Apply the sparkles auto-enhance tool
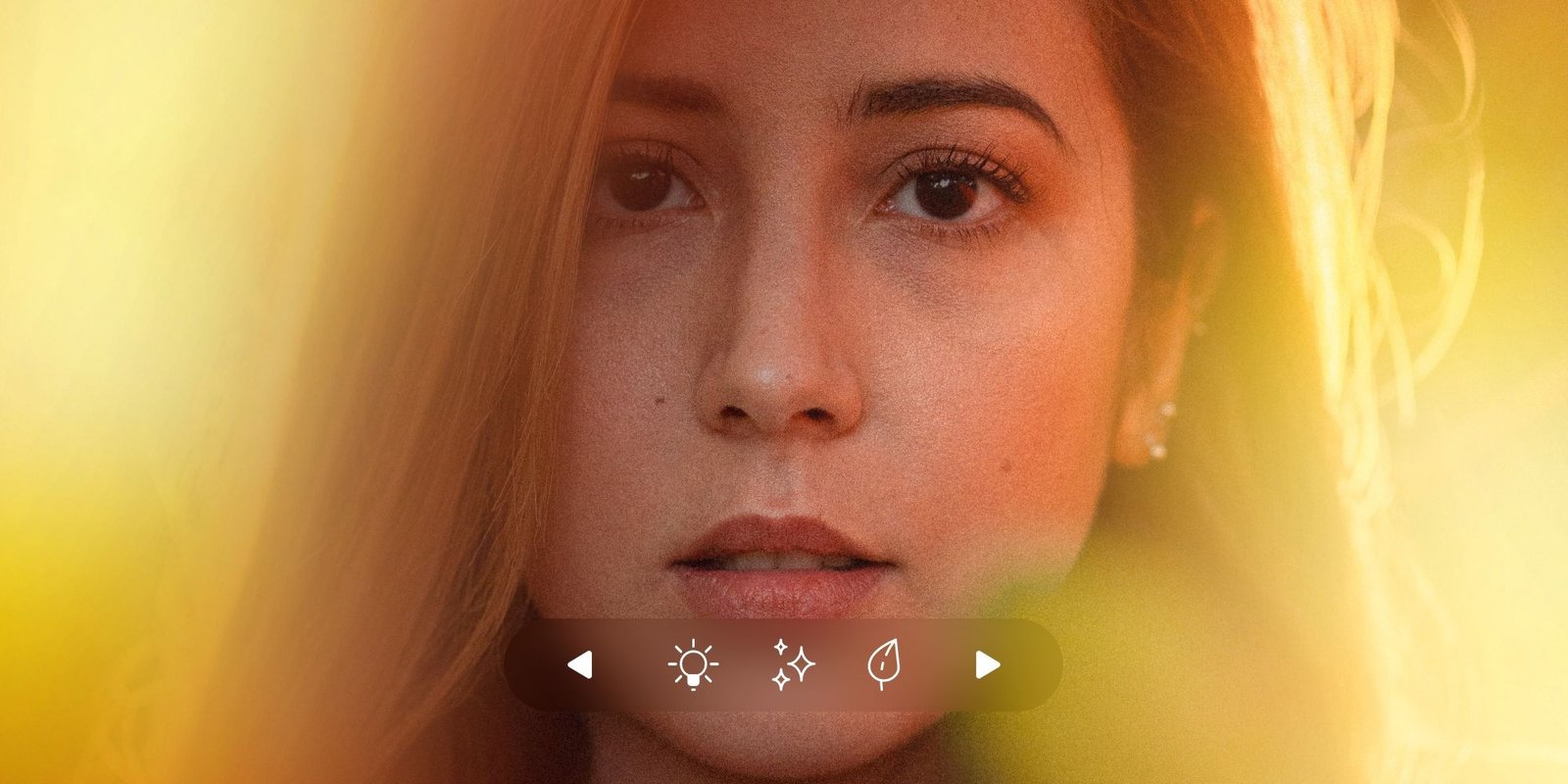This screenshot has width=1568, height=784. 792,664
